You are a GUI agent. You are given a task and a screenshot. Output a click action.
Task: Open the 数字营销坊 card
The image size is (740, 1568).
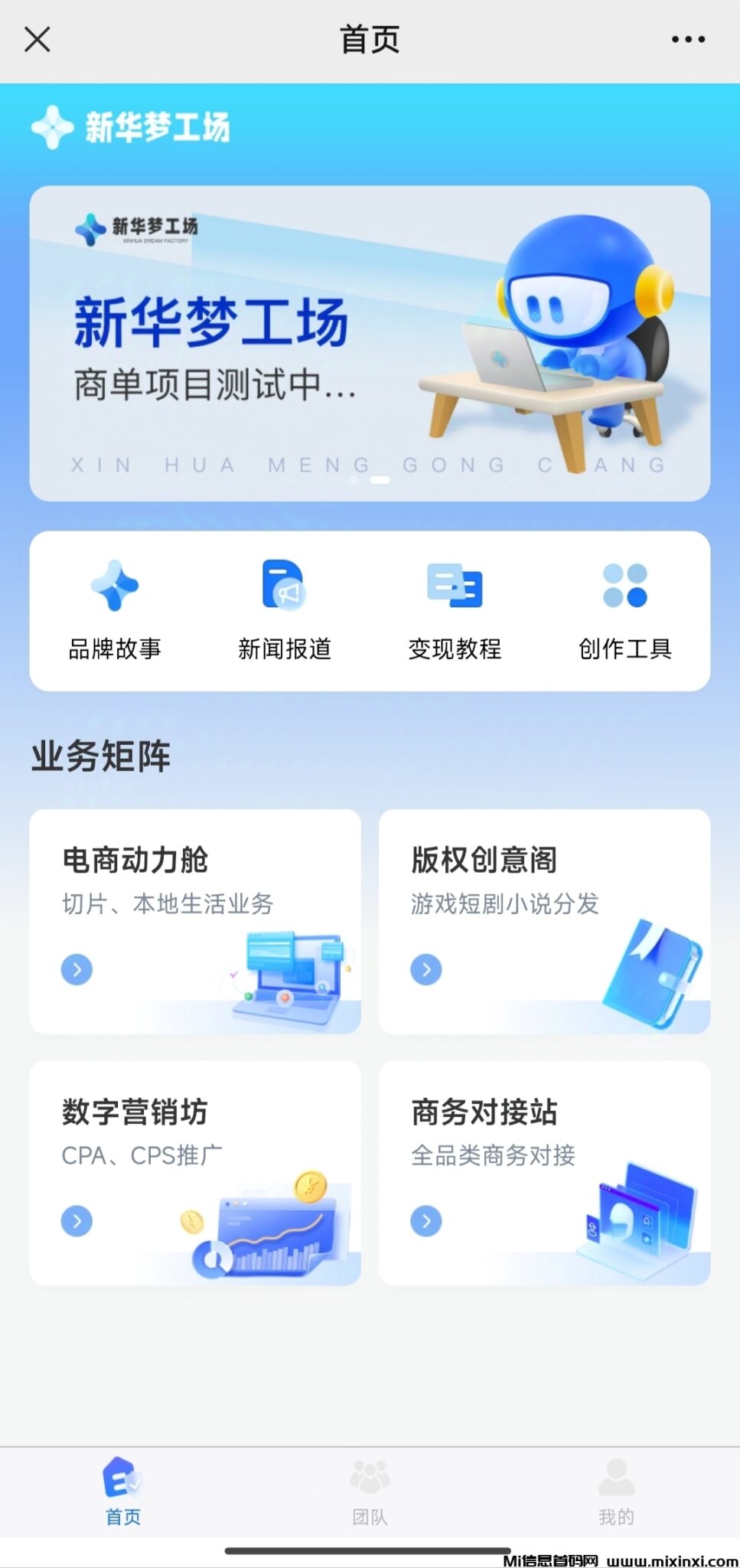click(x=195, y=1172)
